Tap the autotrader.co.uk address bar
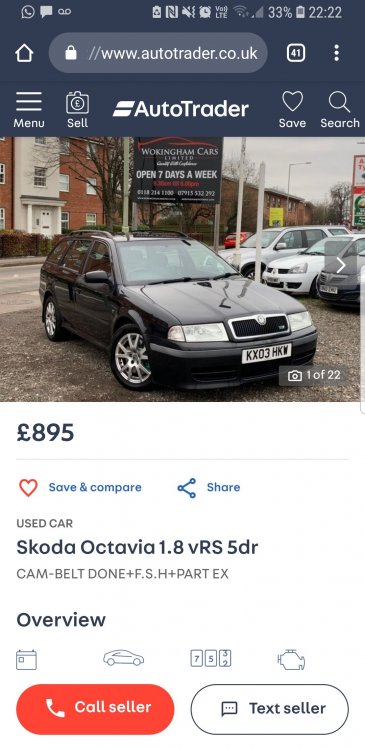Image resolution: width=365 pixels, height=750 pixels. 158,53
